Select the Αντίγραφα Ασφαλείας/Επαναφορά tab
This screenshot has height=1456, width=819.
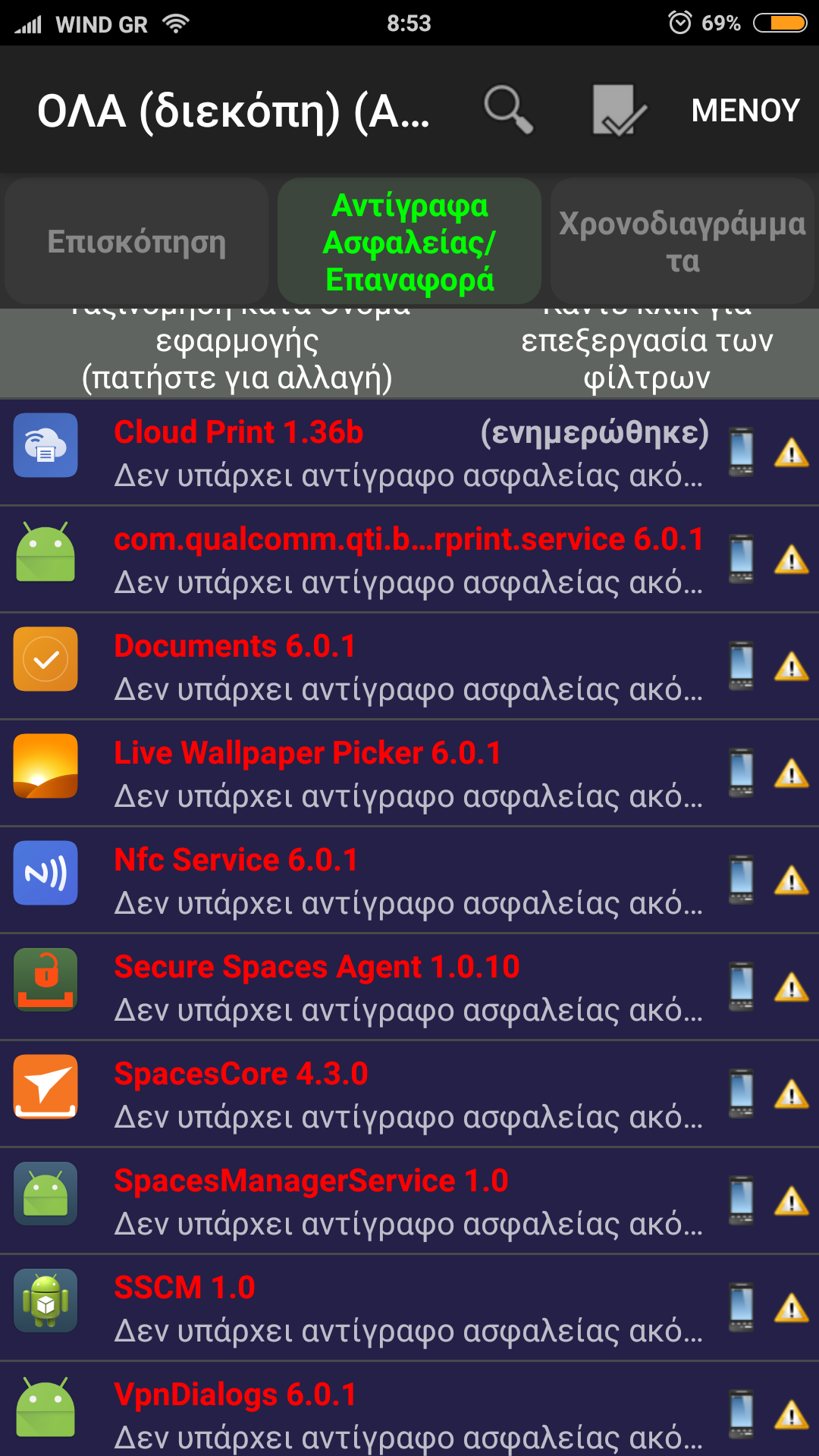click(409, 242)
